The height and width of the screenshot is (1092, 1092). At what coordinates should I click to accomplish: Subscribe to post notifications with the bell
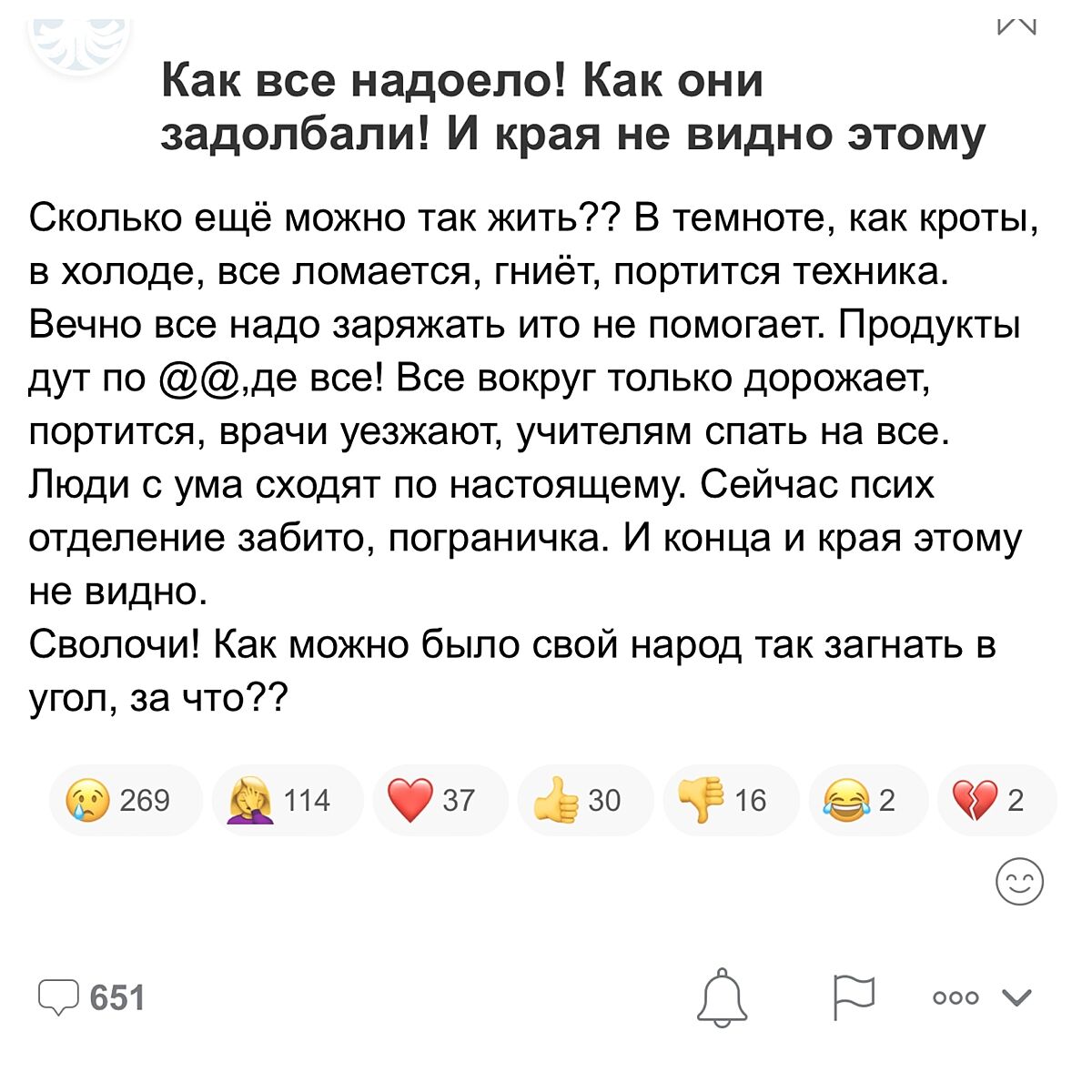pos(722,997)
